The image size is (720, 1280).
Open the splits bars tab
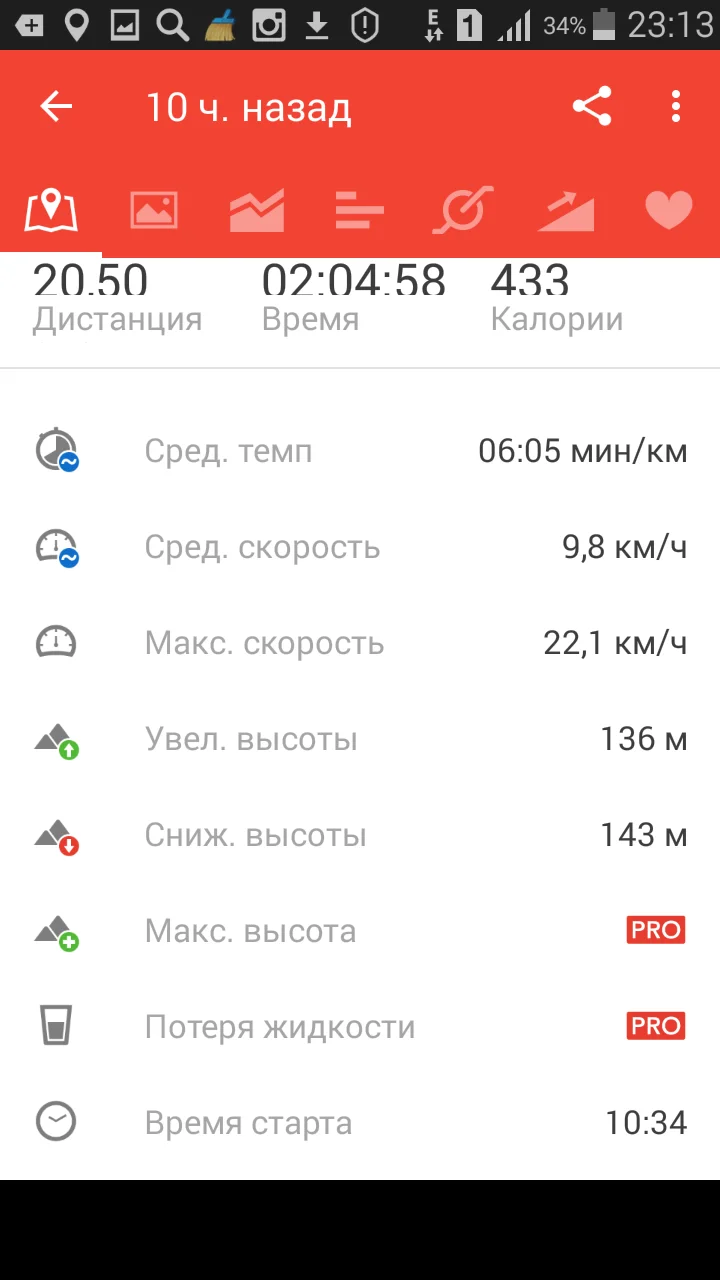click(x=360, y=210)
